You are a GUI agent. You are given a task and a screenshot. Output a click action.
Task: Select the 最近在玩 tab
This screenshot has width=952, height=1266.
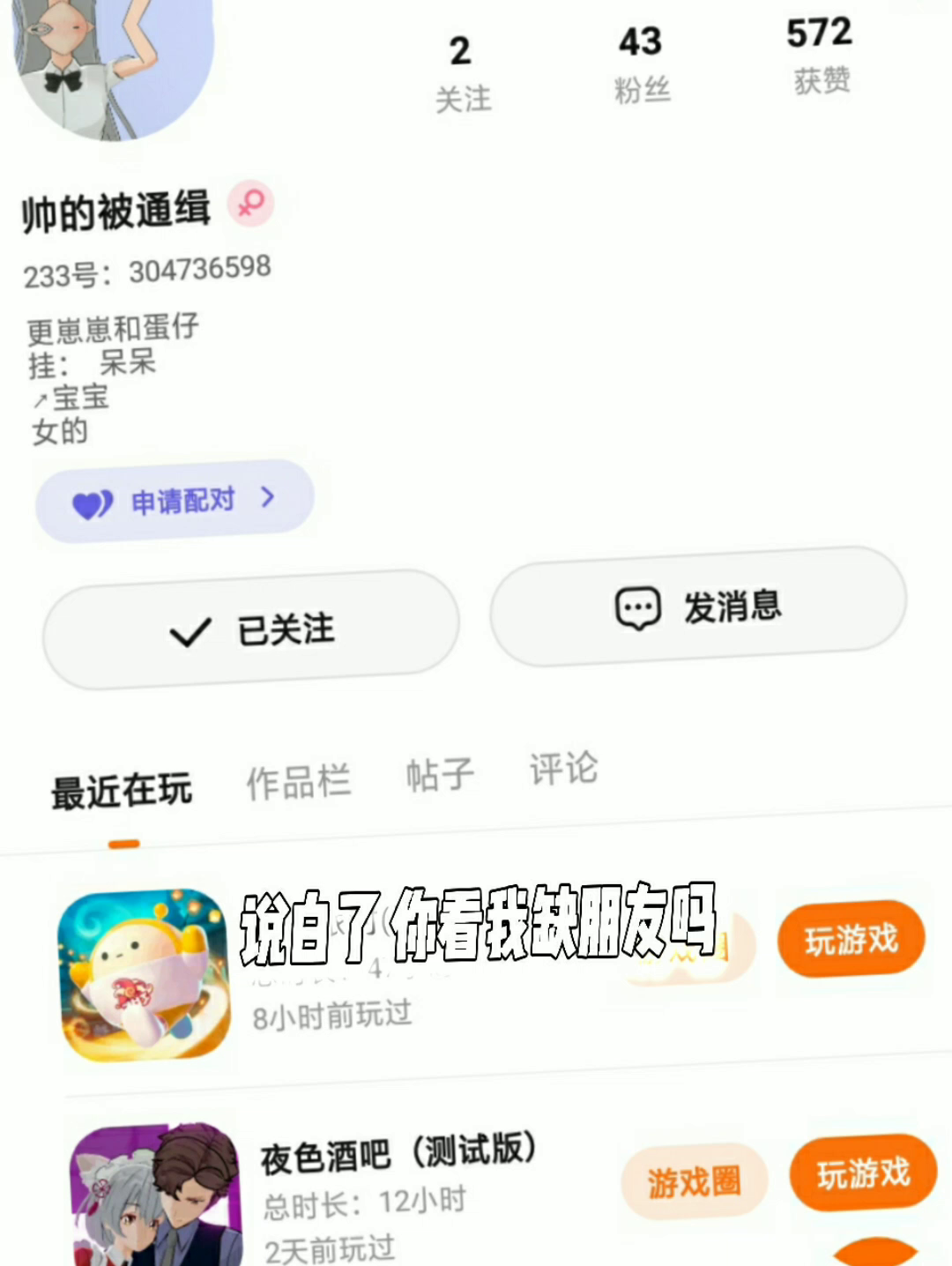(122, 789)
